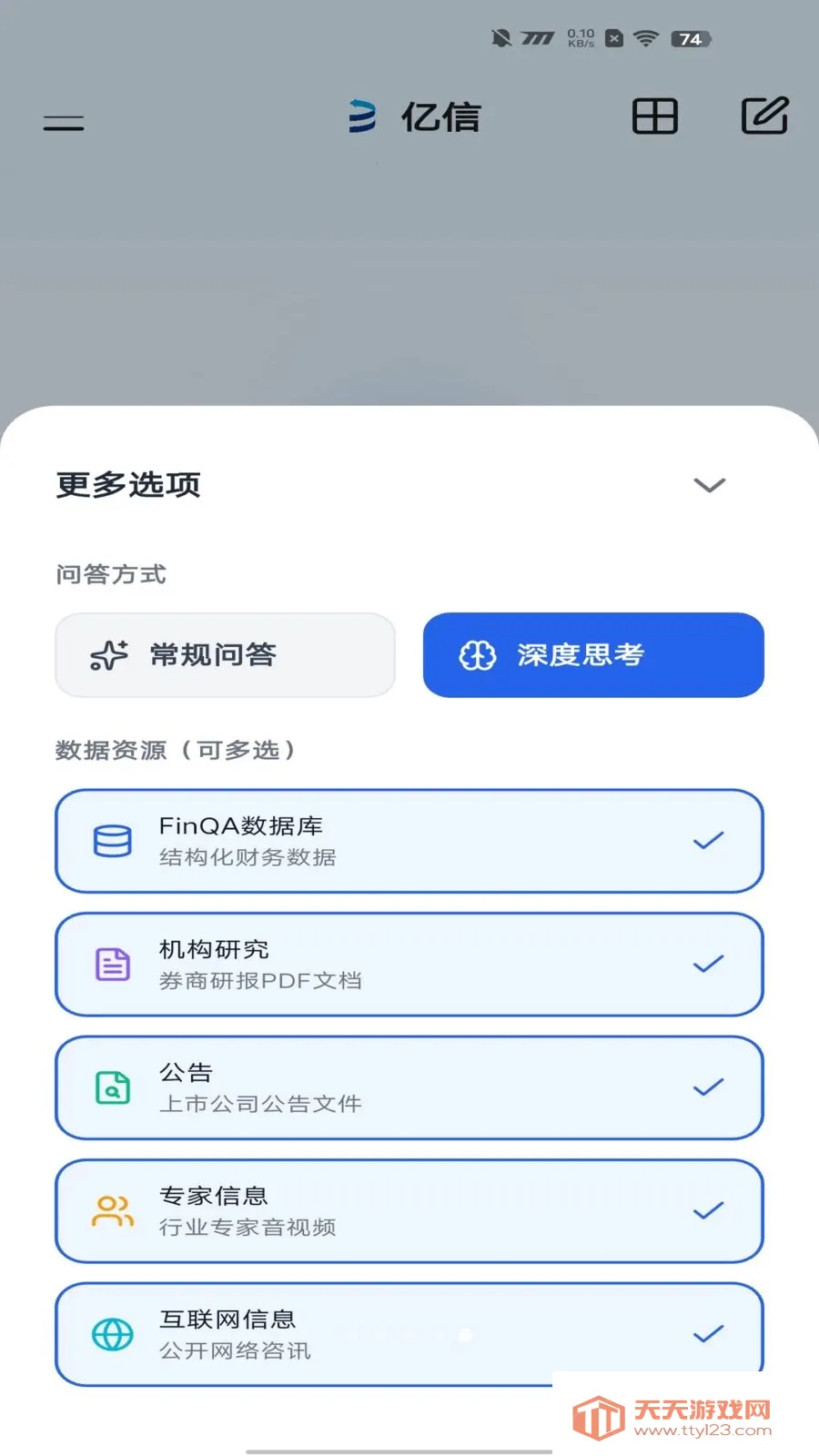The image size is (819, 1456).
Task: Toggle off the FinQA数据库 checkmark
Action: [706, 841]
